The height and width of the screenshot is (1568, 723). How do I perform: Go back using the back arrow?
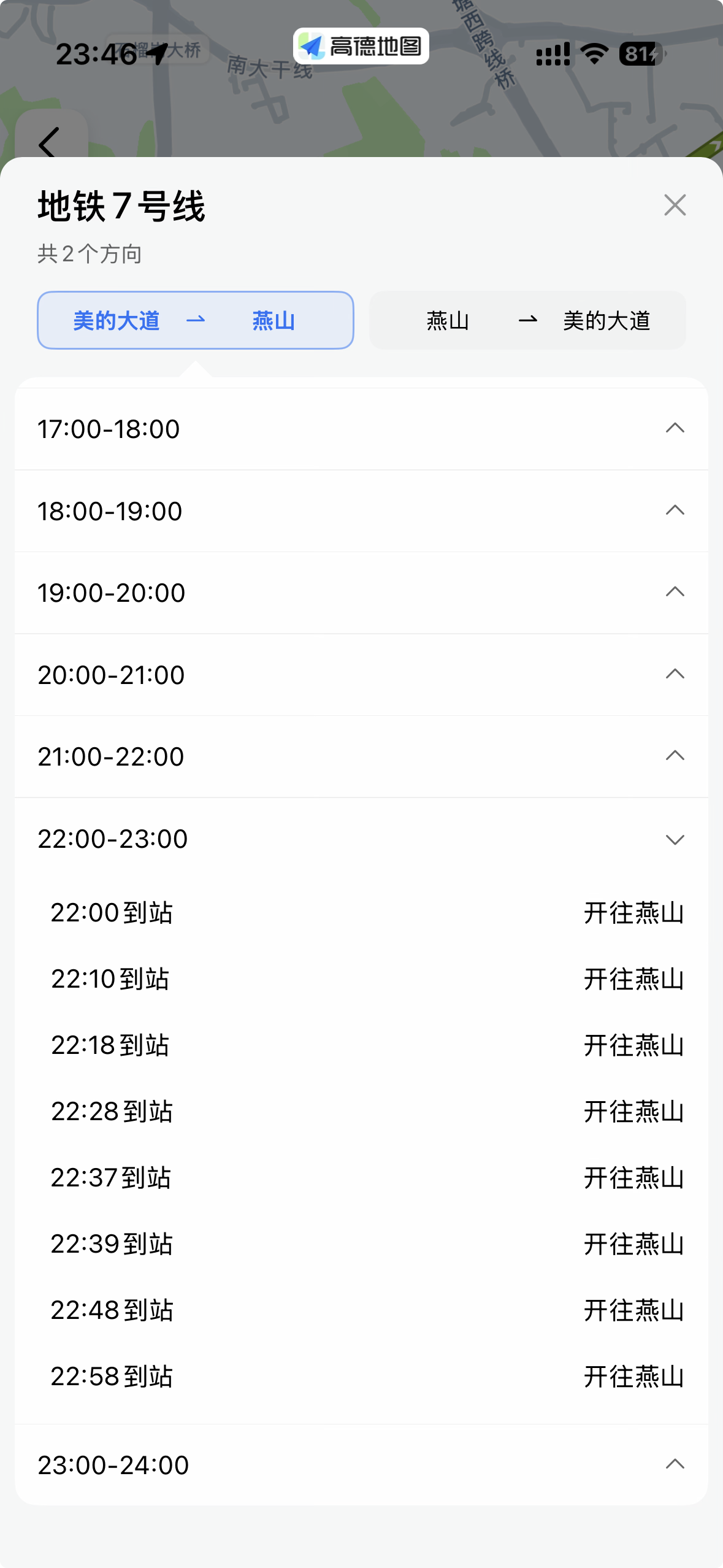pyautogui.click(x=49, y=142)
